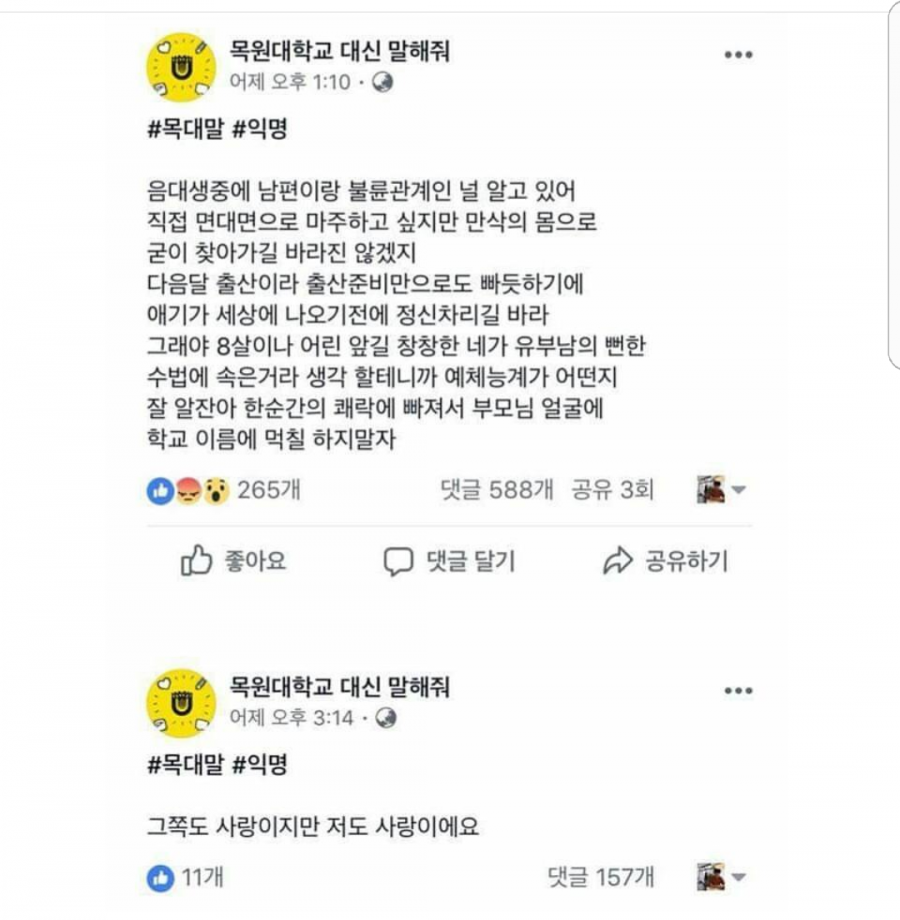Tap 댓글 달기 to comment
The height and width of the screenshot is (920, 900).
(x=450, y=561)
